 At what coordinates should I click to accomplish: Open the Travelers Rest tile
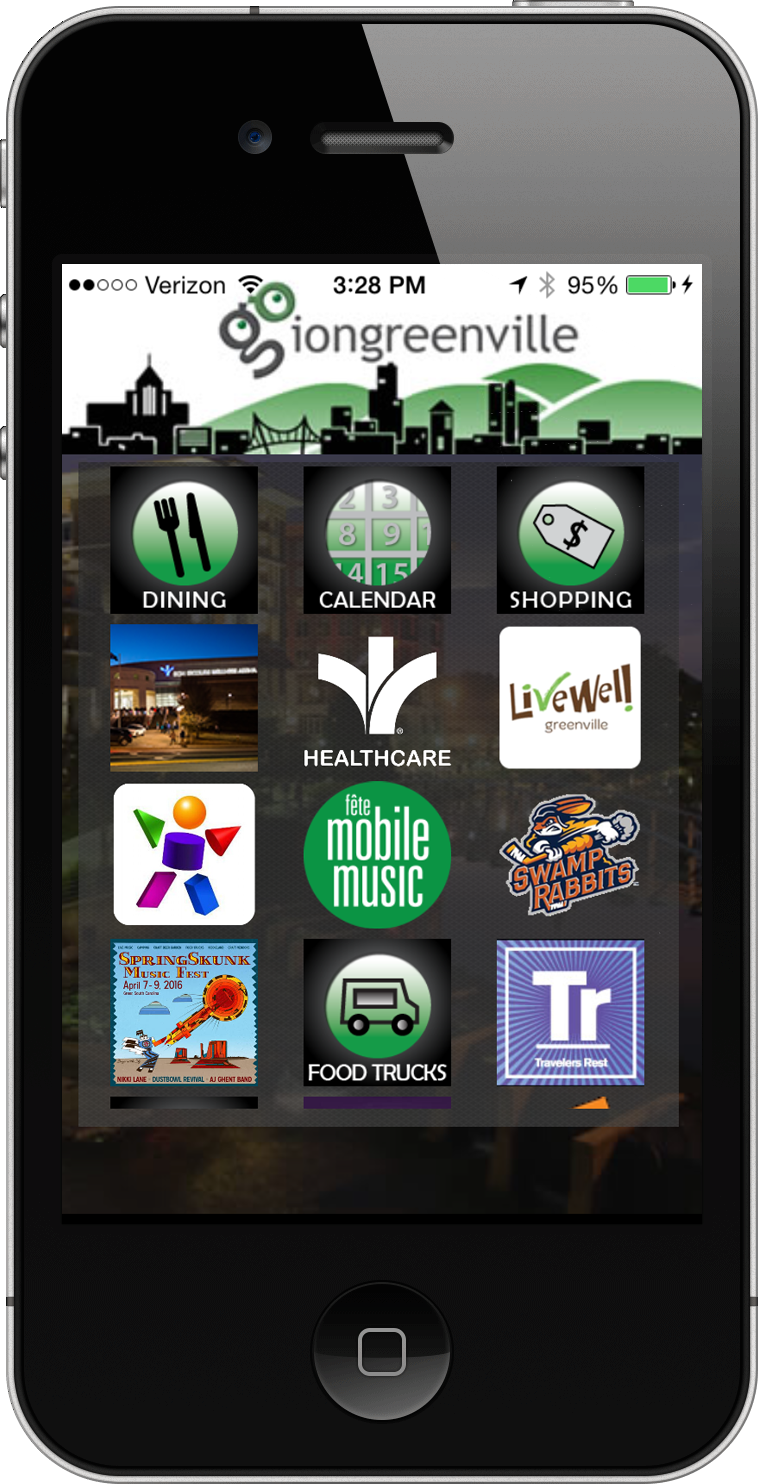point(570,1012)
